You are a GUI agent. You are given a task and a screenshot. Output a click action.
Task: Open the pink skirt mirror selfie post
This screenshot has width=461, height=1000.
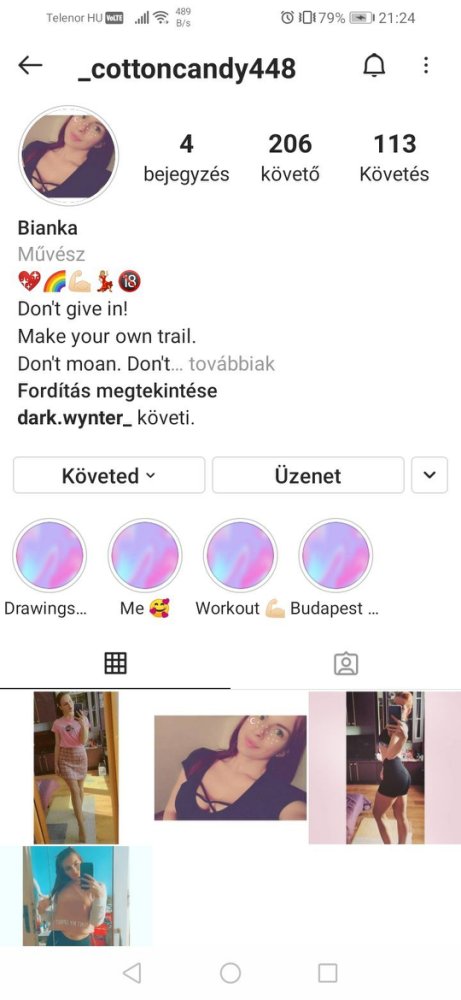(x=76, y=767)
